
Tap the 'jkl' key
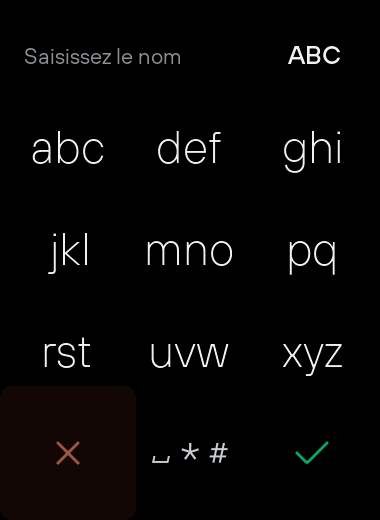coord(68,251)
